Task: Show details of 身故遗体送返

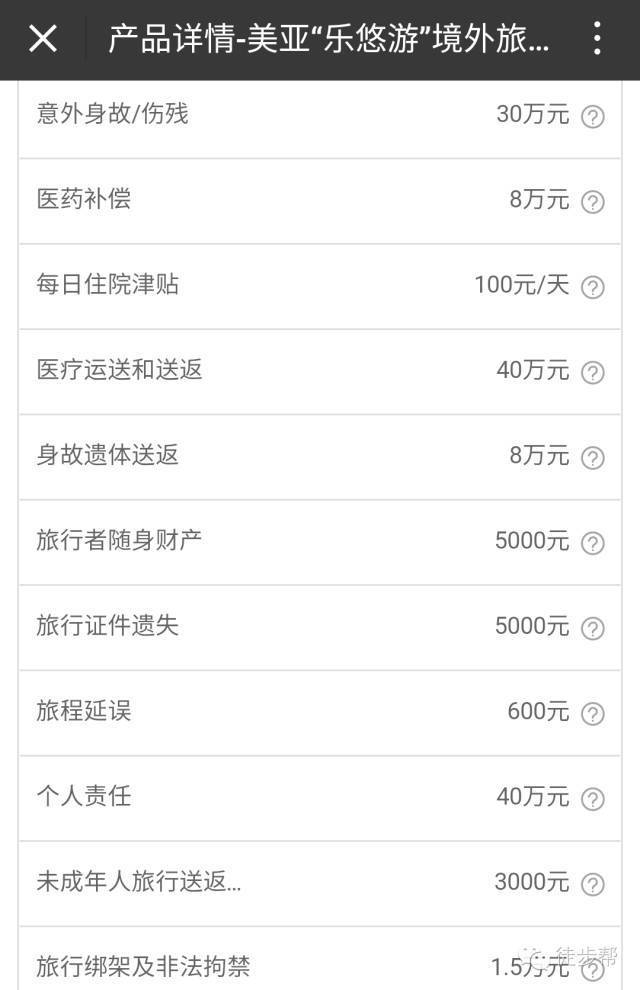Action: [593, 458]
